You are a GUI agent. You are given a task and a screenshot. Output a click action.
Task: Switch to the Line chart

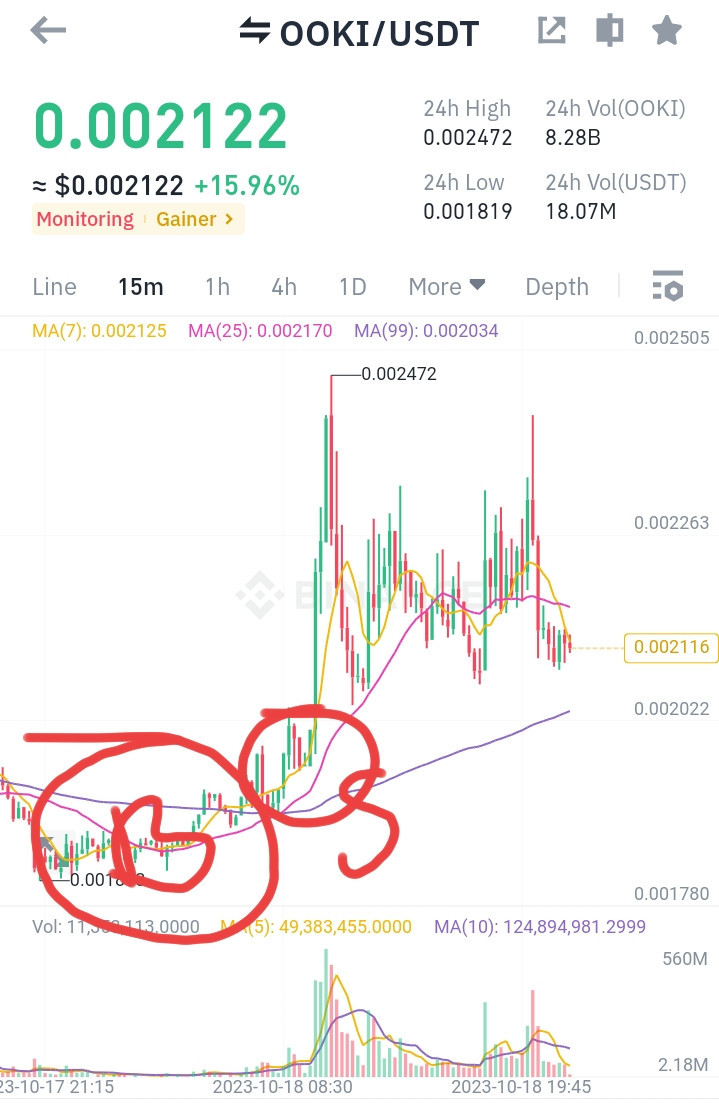coord(54,287)
